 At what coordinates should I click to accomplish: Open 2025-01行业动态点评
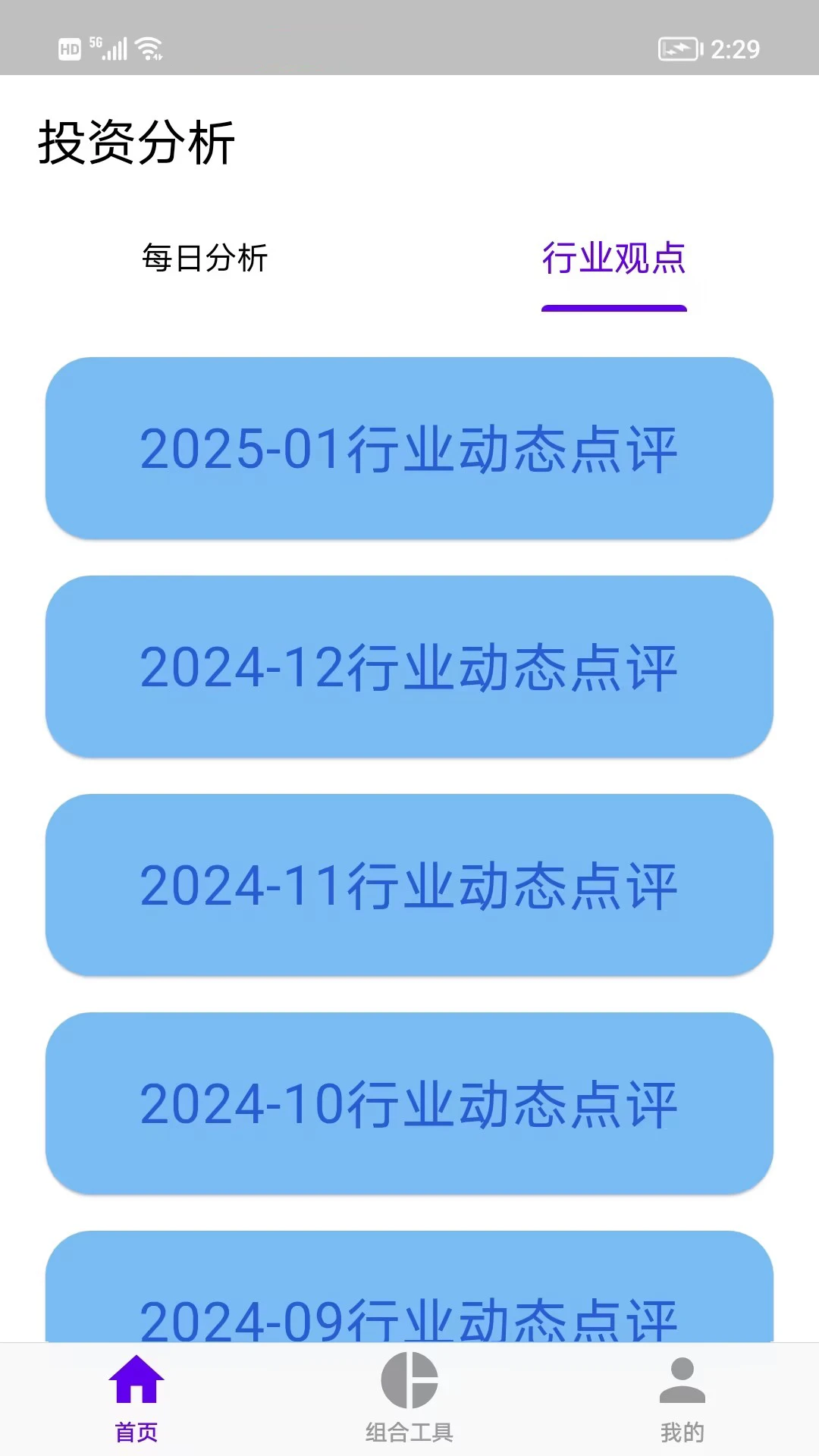tap(409, 449)
